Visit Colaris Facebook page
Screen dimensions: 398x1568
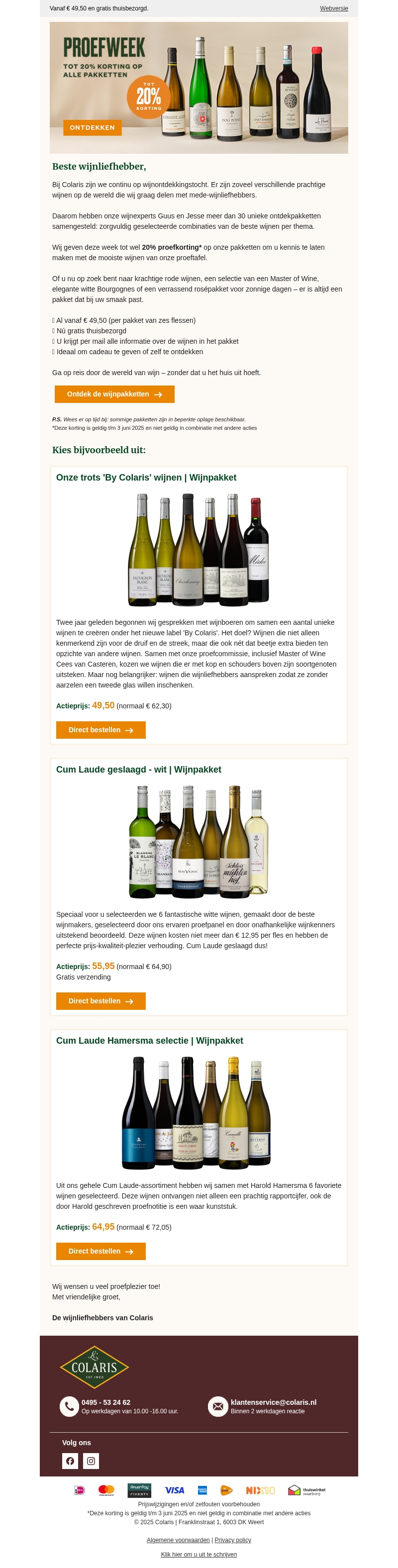[70, 1461]
